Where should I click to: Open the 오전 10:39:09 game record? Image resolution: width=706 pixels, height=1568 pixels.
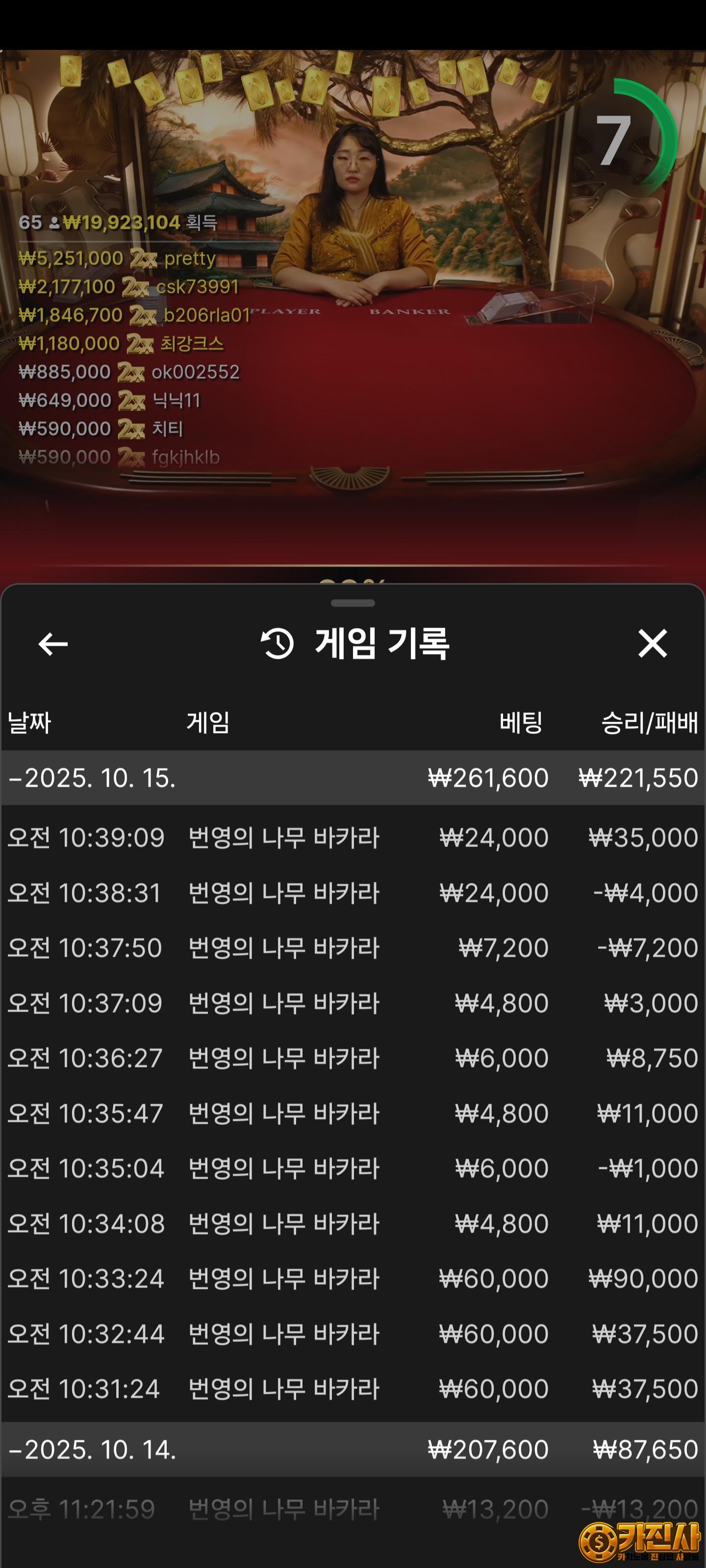352,837
